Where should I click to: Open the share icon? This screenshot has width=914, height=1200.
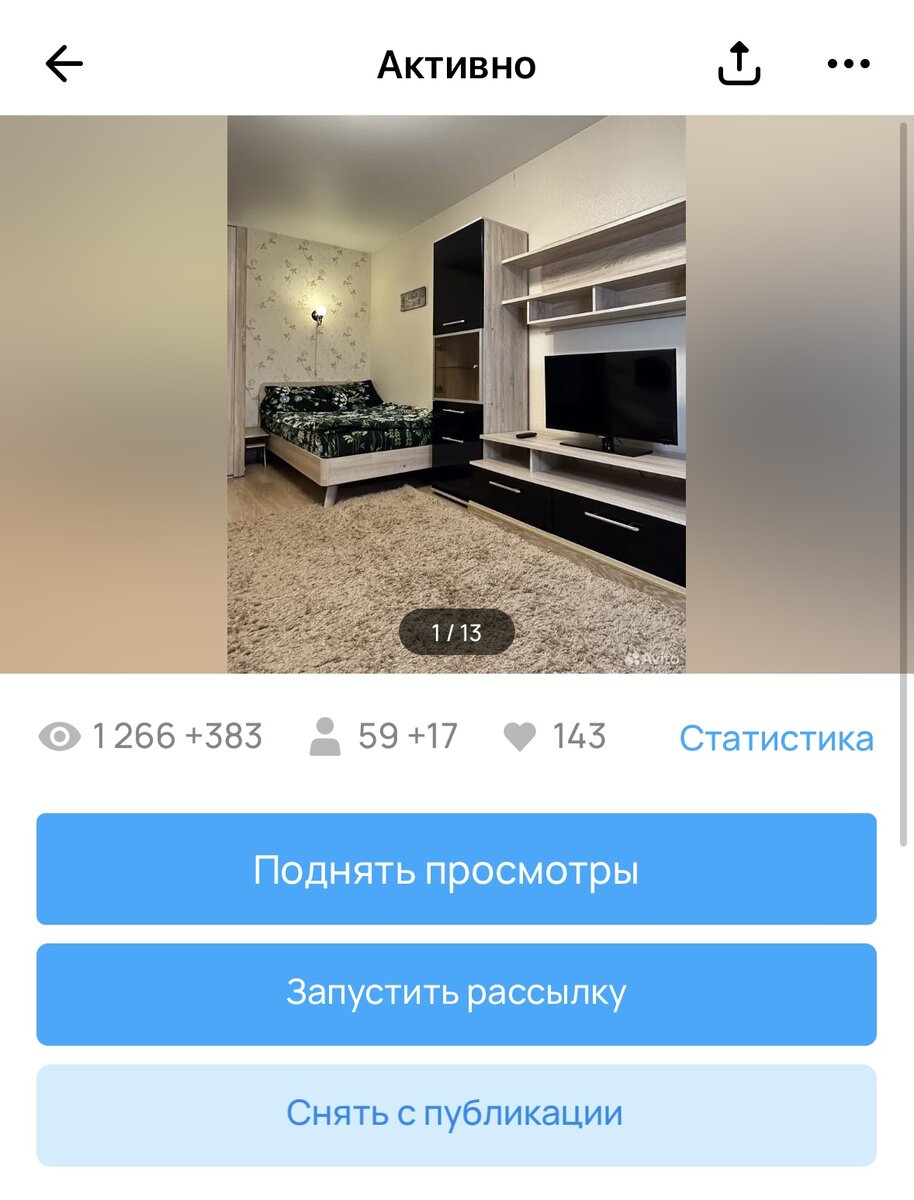click(738, 62)
